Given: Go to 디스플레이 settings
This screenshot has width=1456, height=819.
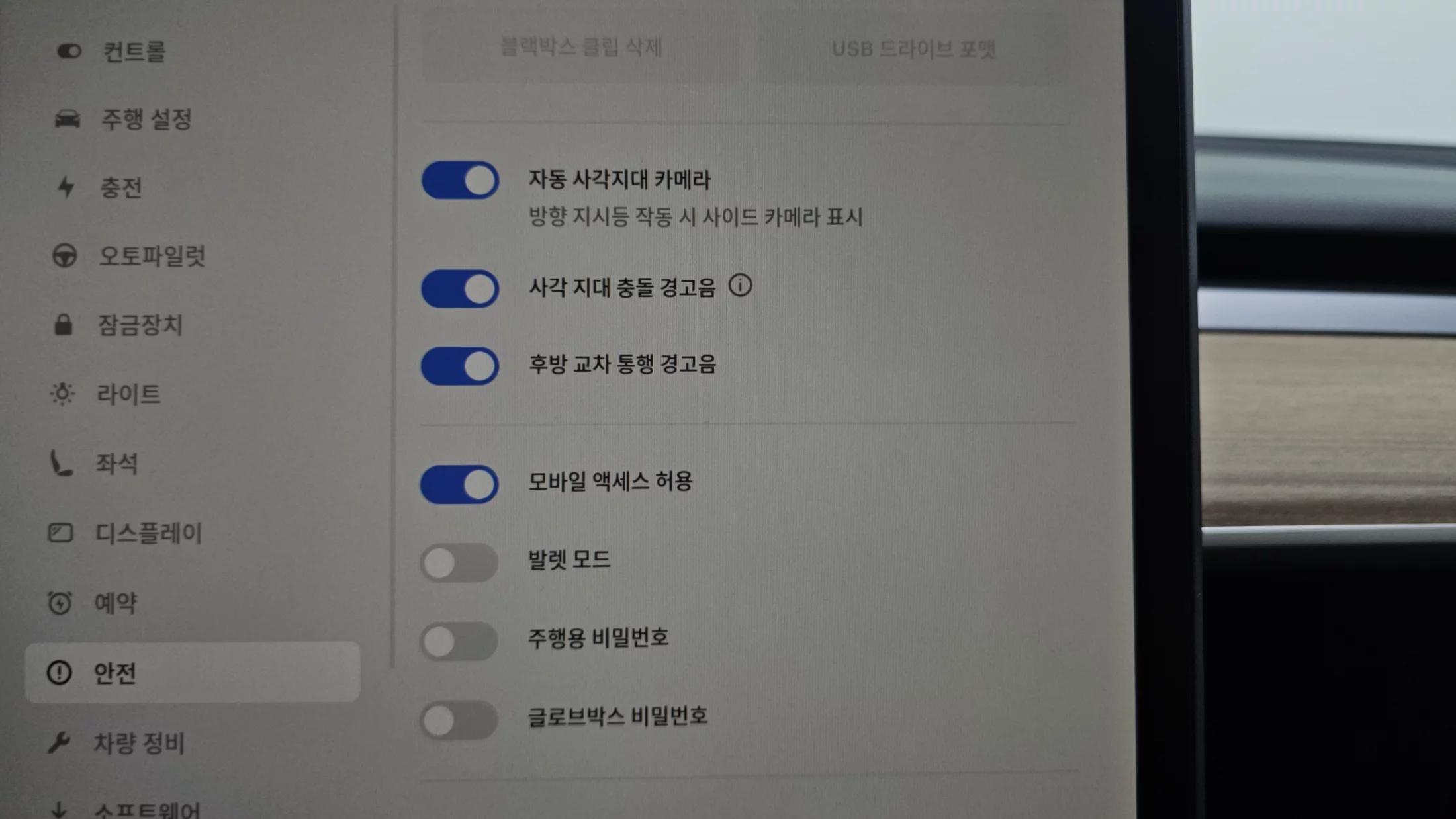Looking at the screenshot, I should pyautogui.click(x=148, y=533).
